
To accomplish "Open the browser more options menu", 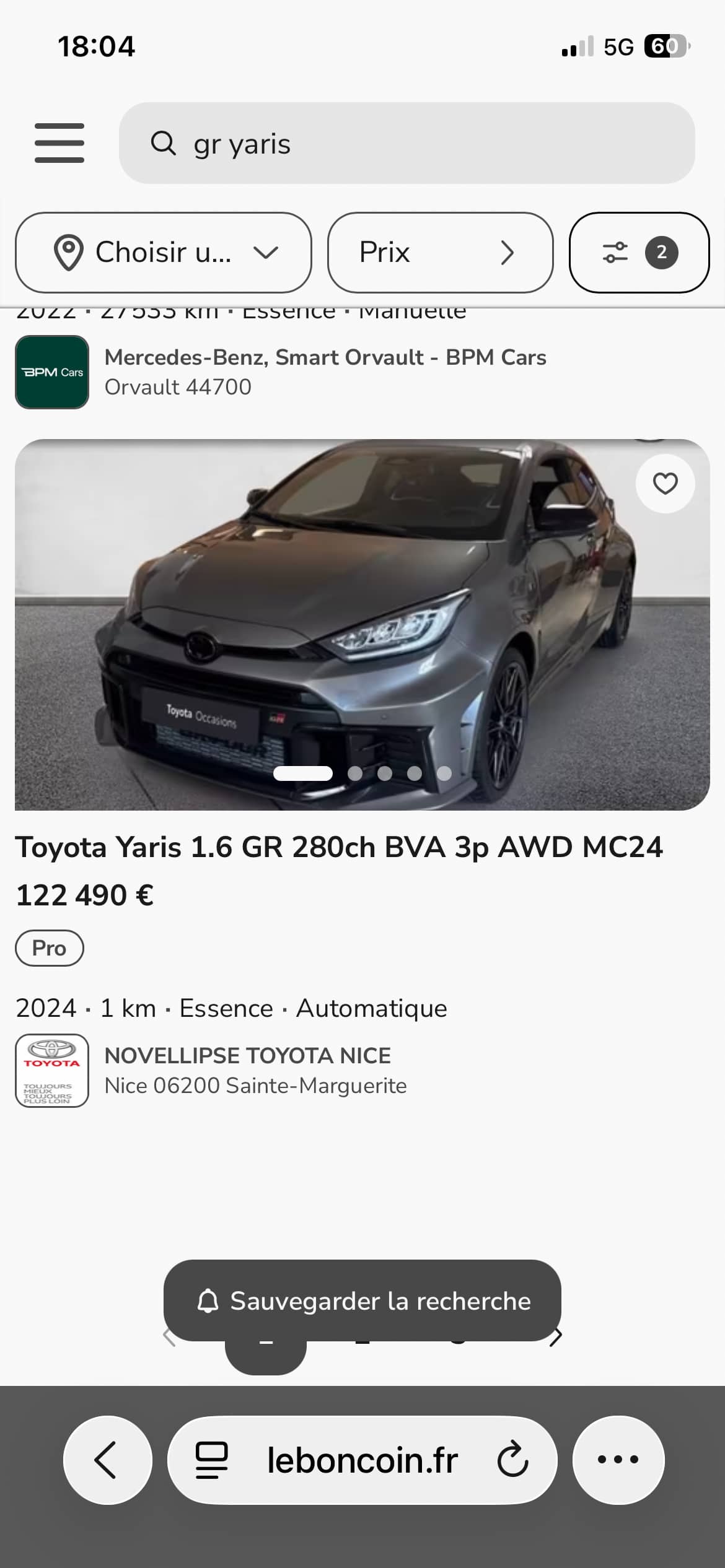I will (618, 1460).
